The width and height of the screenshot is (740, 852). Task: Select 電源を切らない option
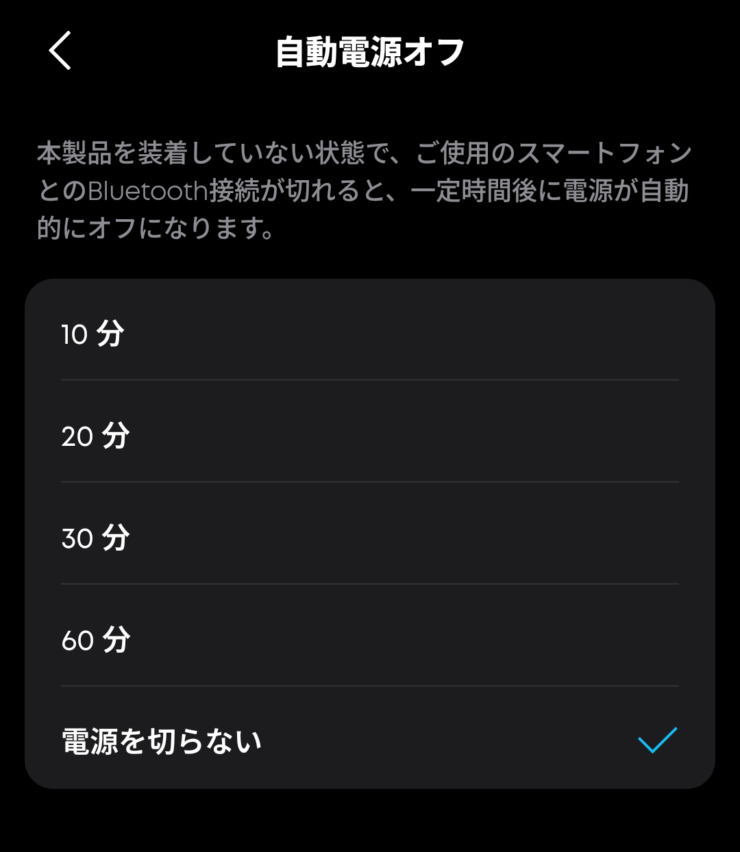[x=369, y=741]
